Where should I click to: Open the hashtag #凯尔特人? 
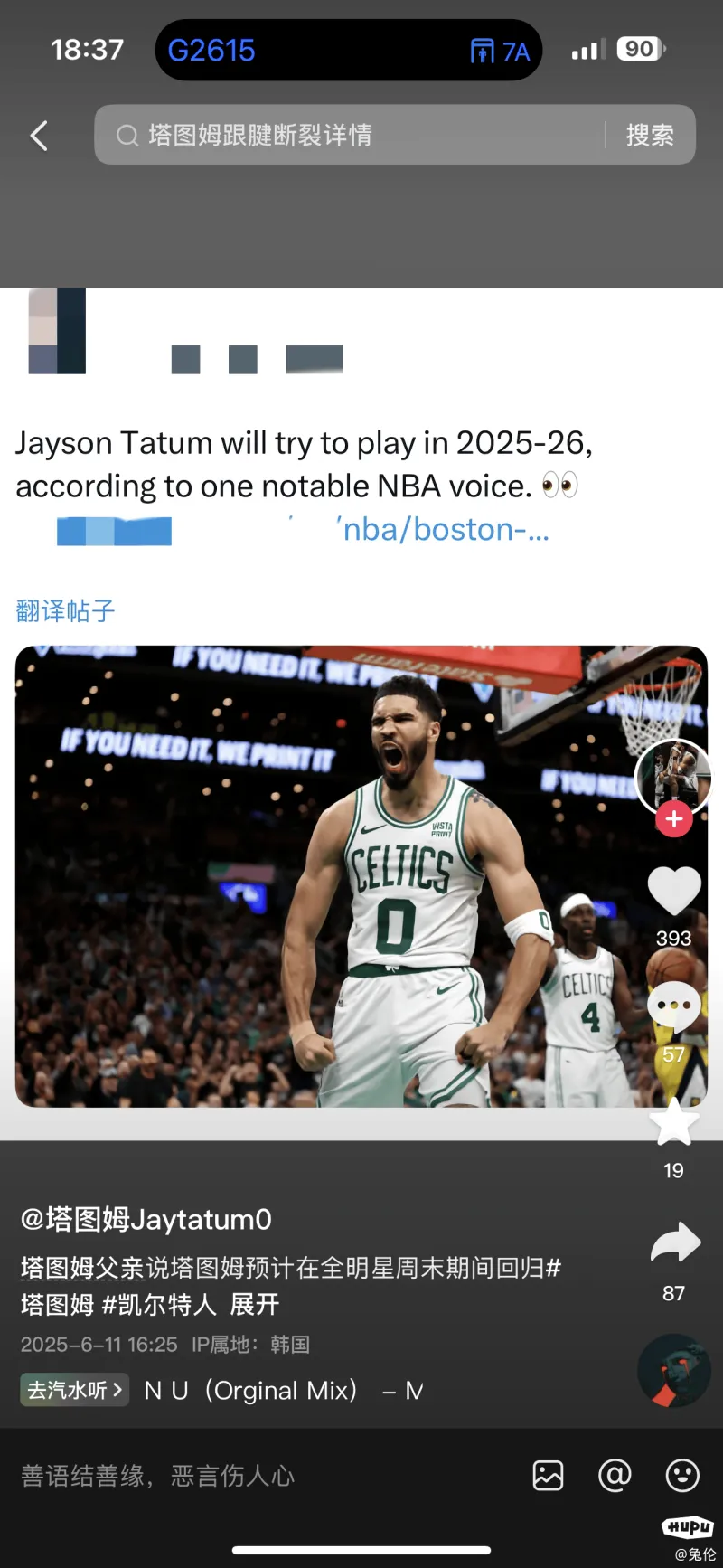click(x=159, y=1304)
